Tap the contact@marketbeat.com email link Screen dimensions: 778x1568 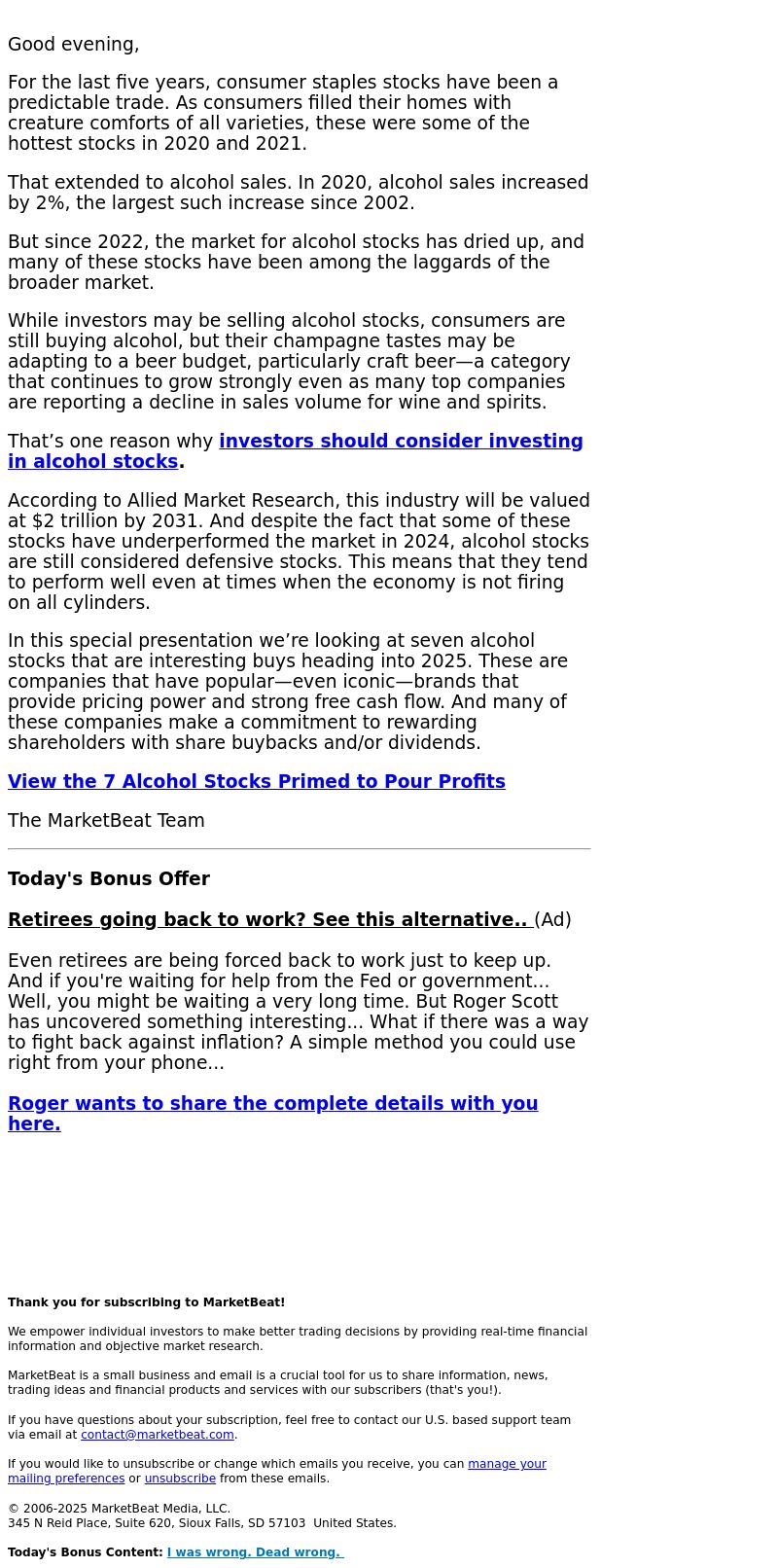157,1435
